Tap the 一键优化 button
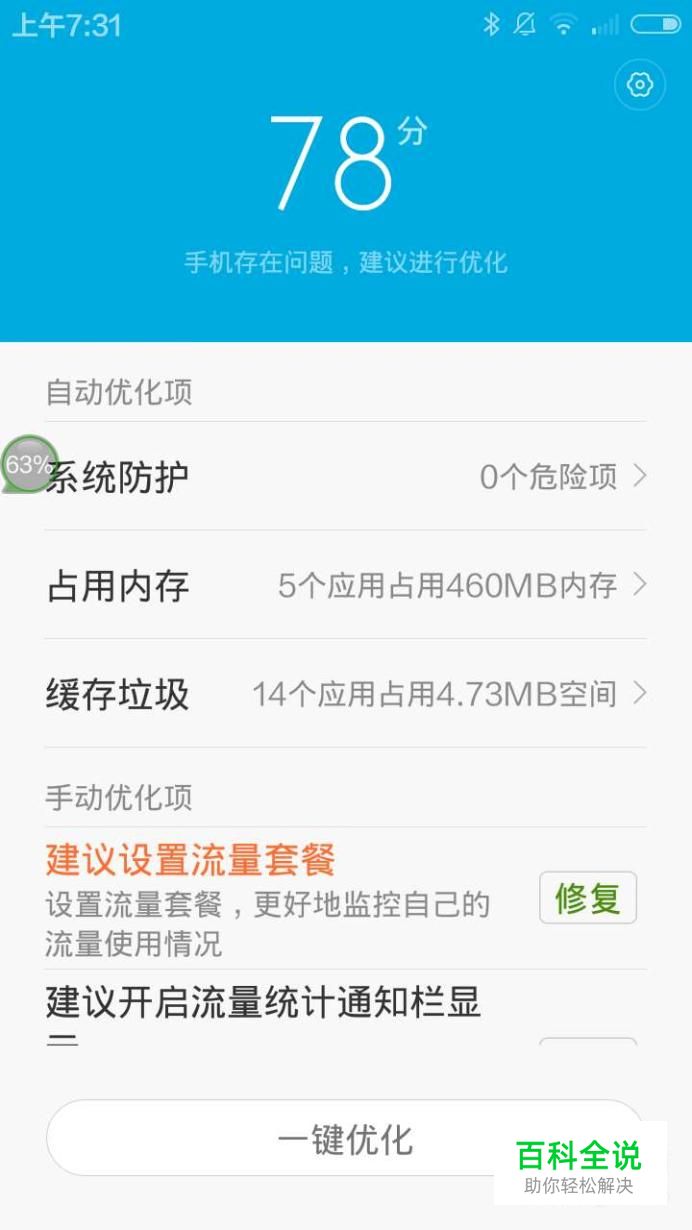The image size is (692, 1230). click(346, 1138)
